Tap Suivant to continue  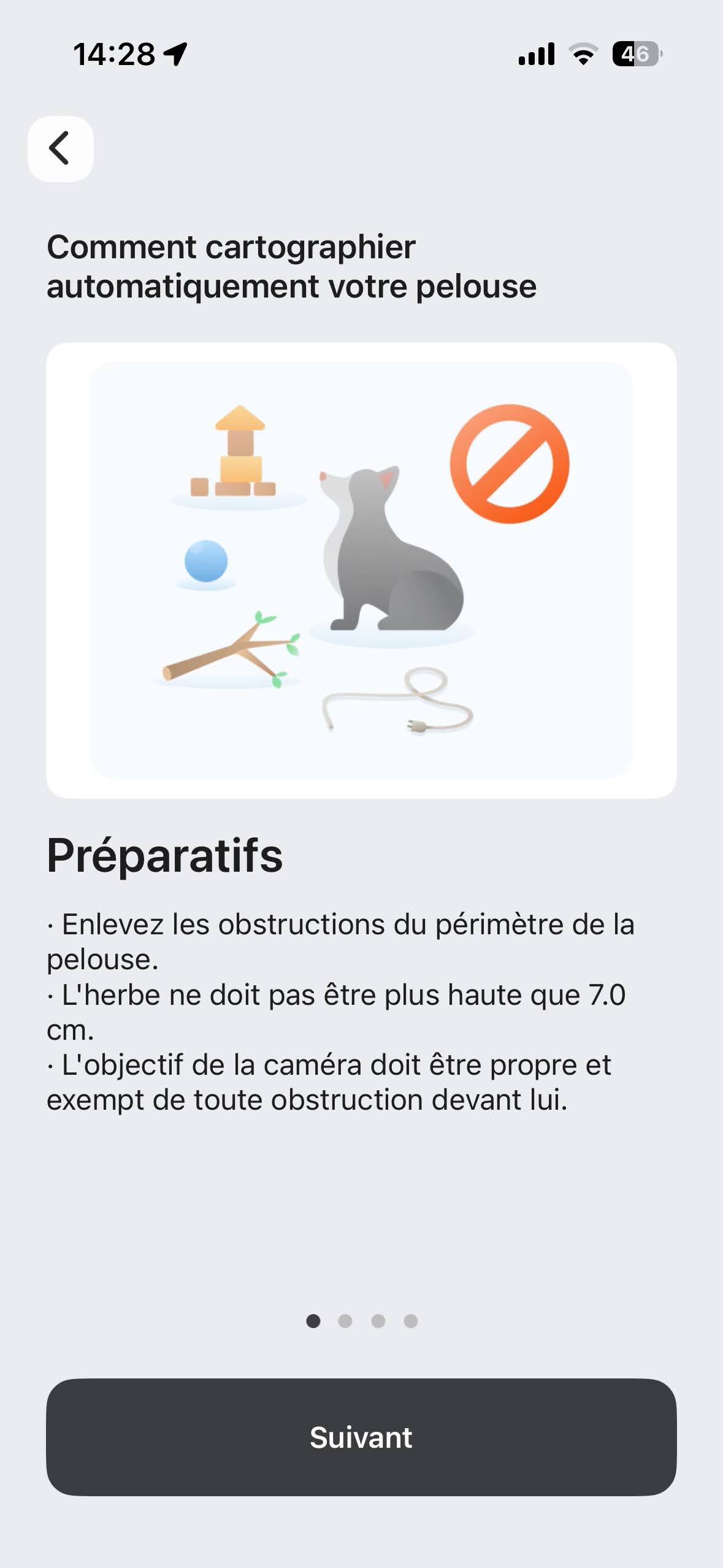click(x=361, y=1437)
